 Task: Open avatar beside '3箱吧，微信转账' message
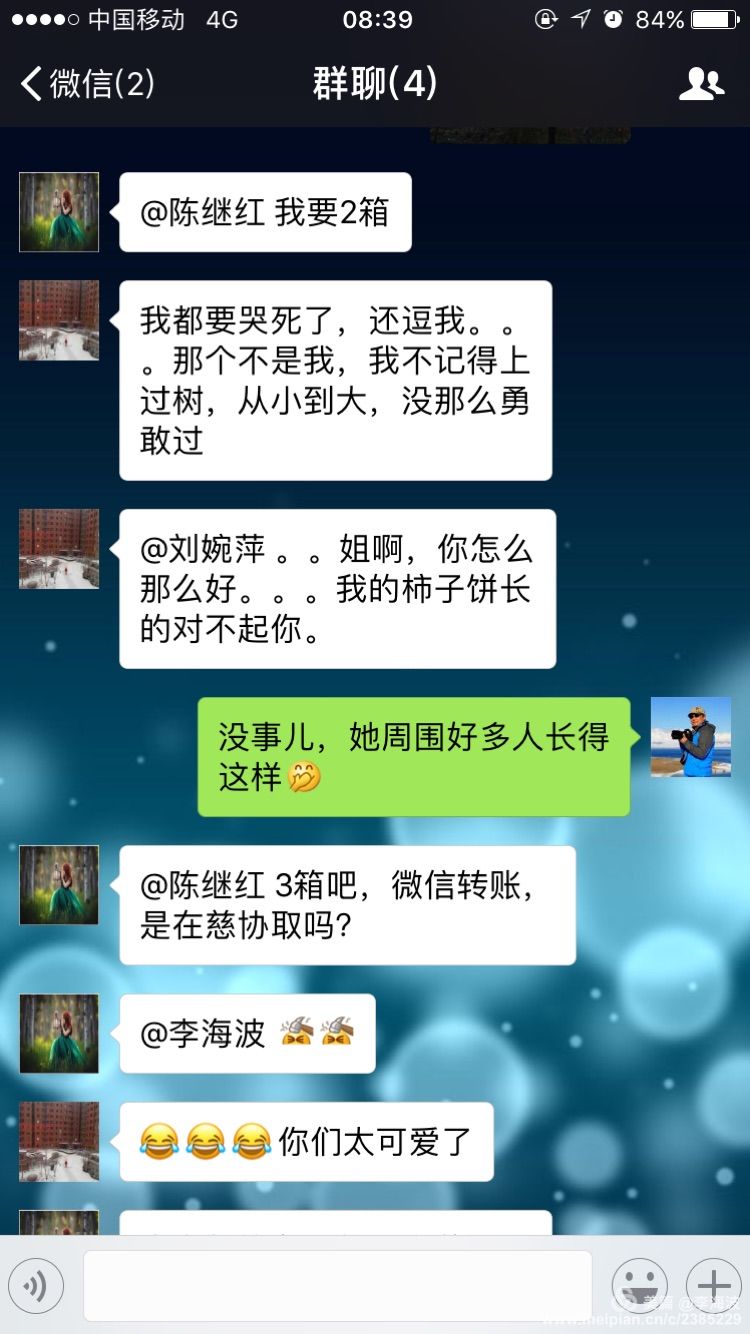[59, 885]
